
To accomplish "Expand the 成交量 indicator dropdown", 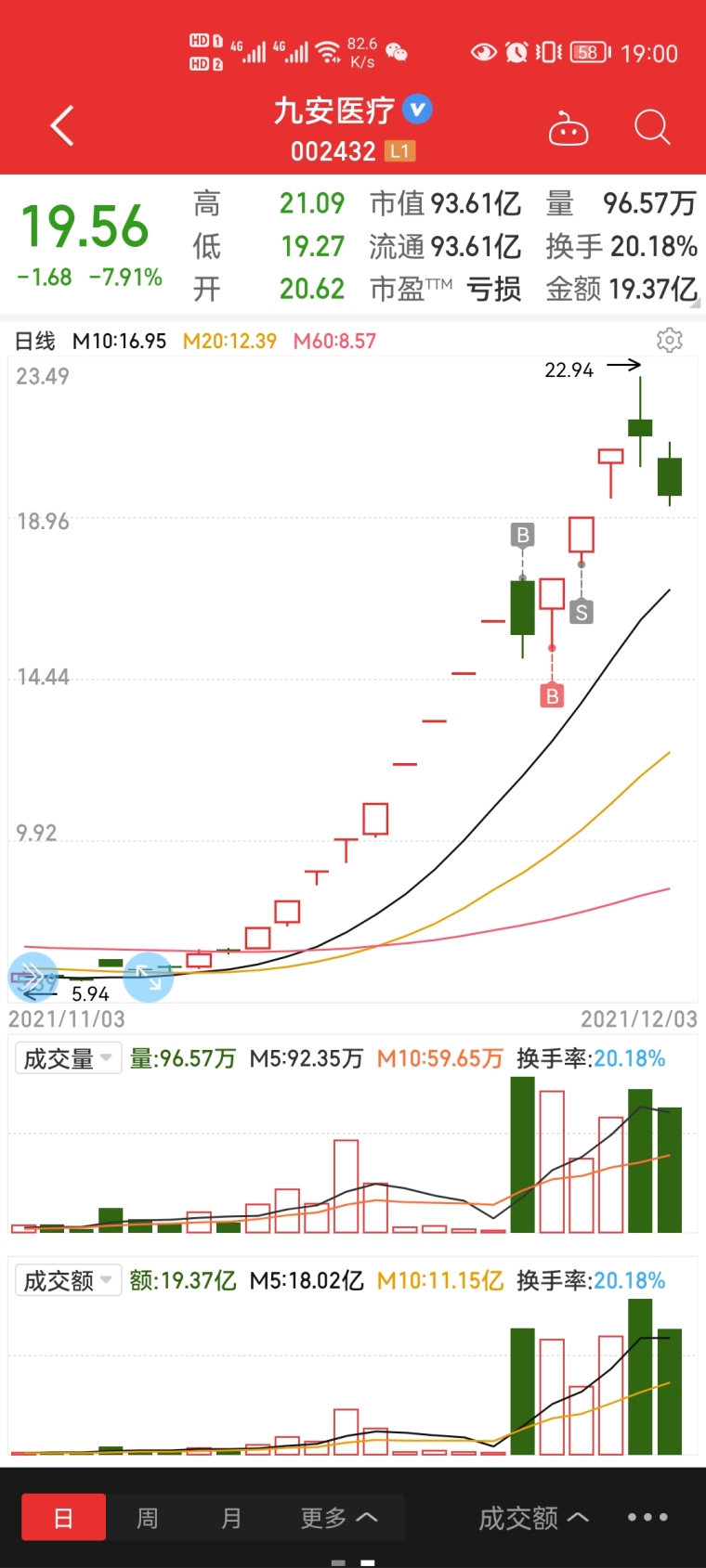I will [68, 1058].
